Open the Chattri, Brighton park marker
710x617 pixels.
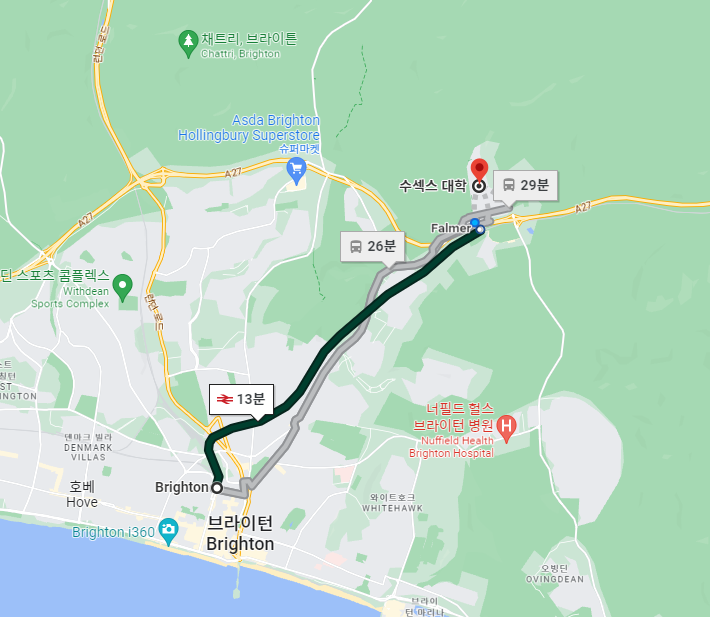click(187, 41)
